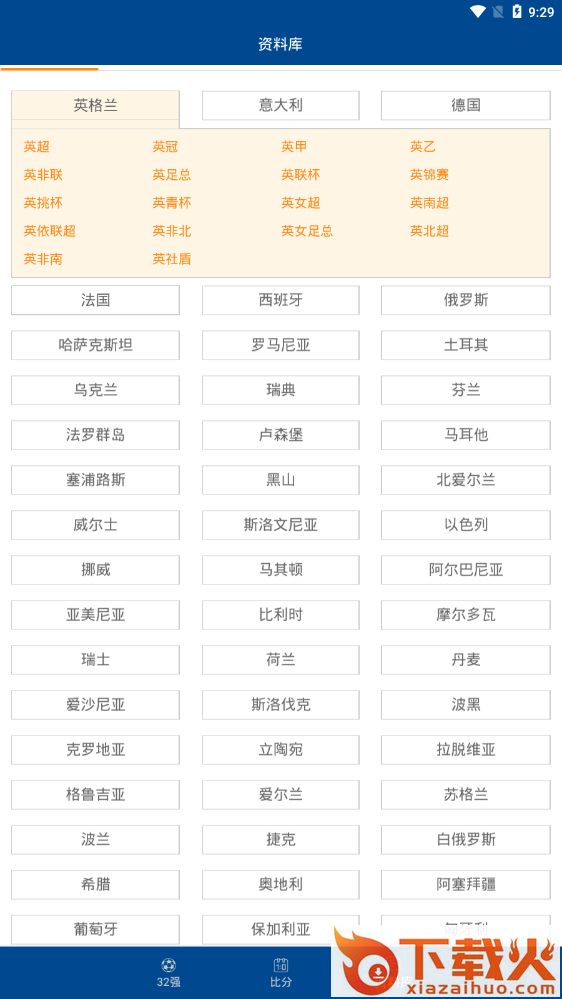Select the 英社盾 competition
This screenshot has height=999, width=562.
click(x=172, y=259)
